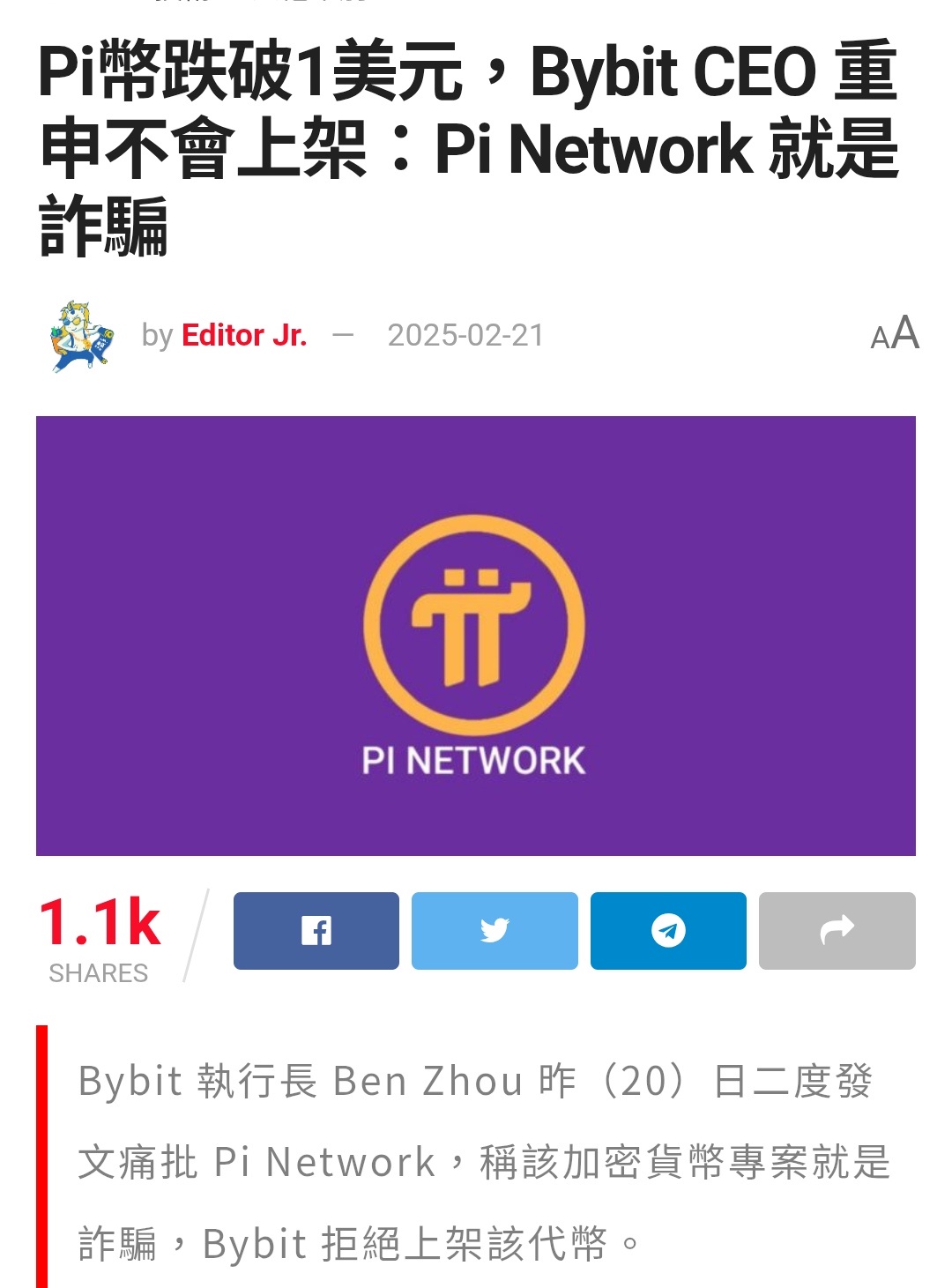
Task: Share the article via Telegram
Action: pyautogui.click(x=668, y=930)
